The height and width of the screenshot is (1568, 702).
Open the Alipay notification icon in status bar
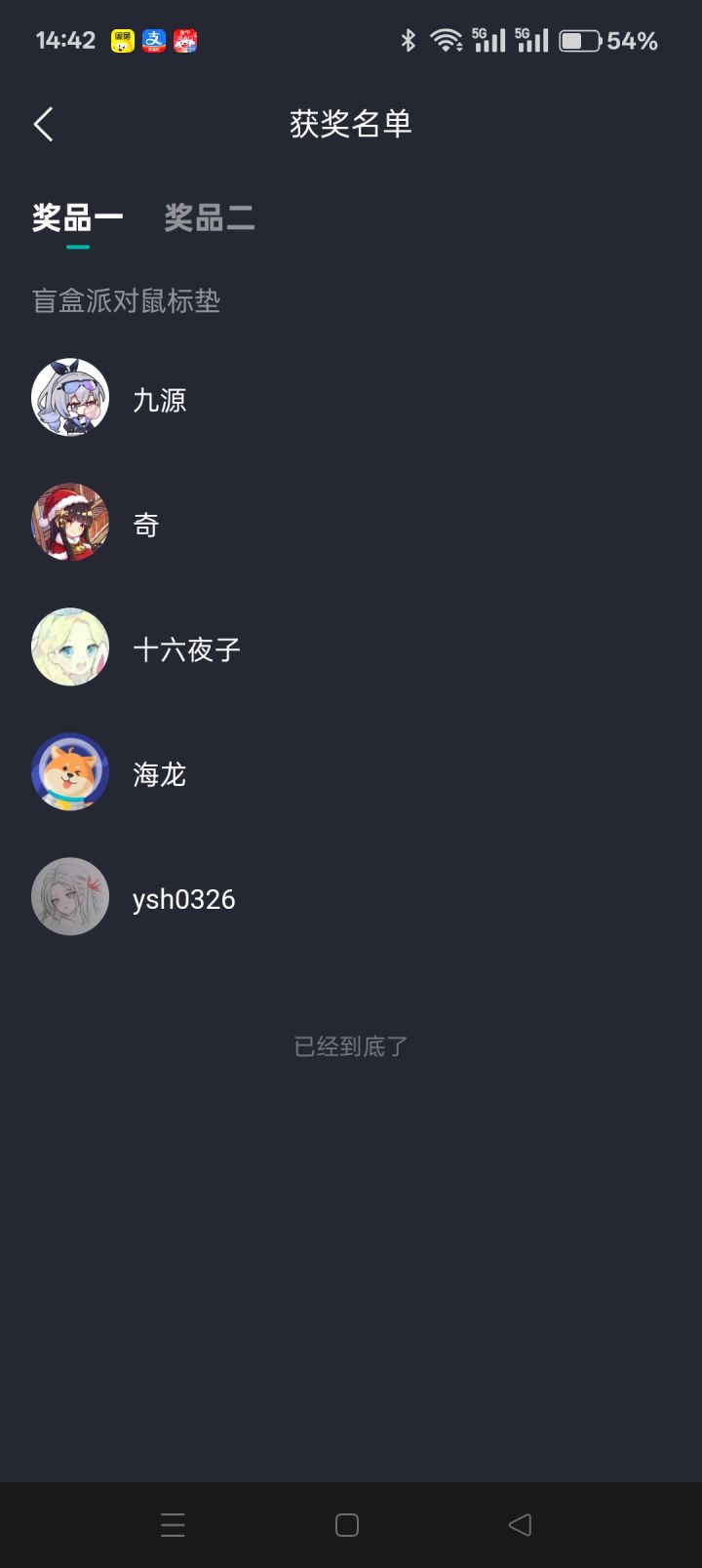pyautogui.click(x=153, y=39)
